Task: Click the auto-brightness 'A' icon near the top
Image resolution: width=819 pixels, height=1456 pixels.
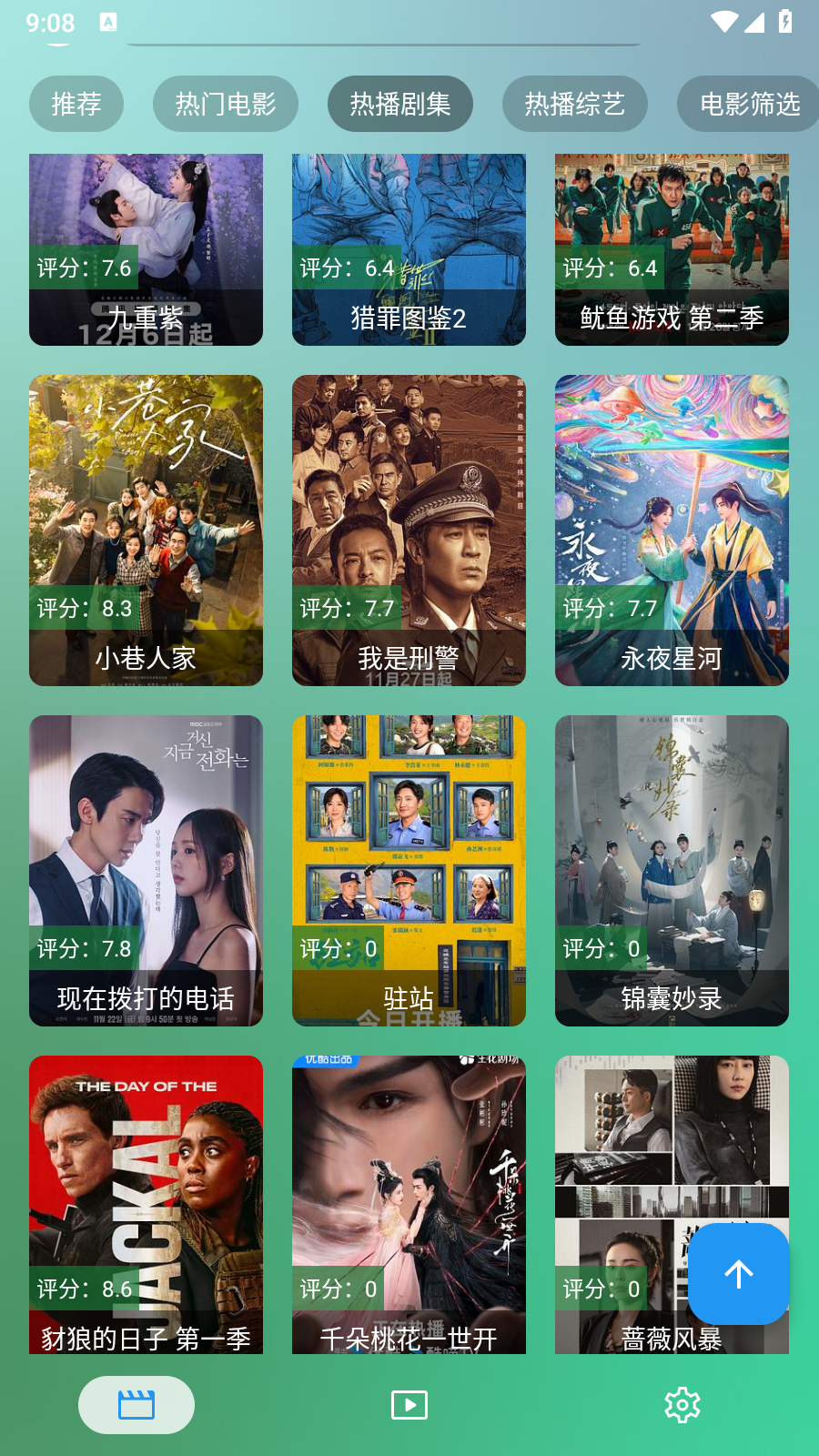Action: point(109,20)
